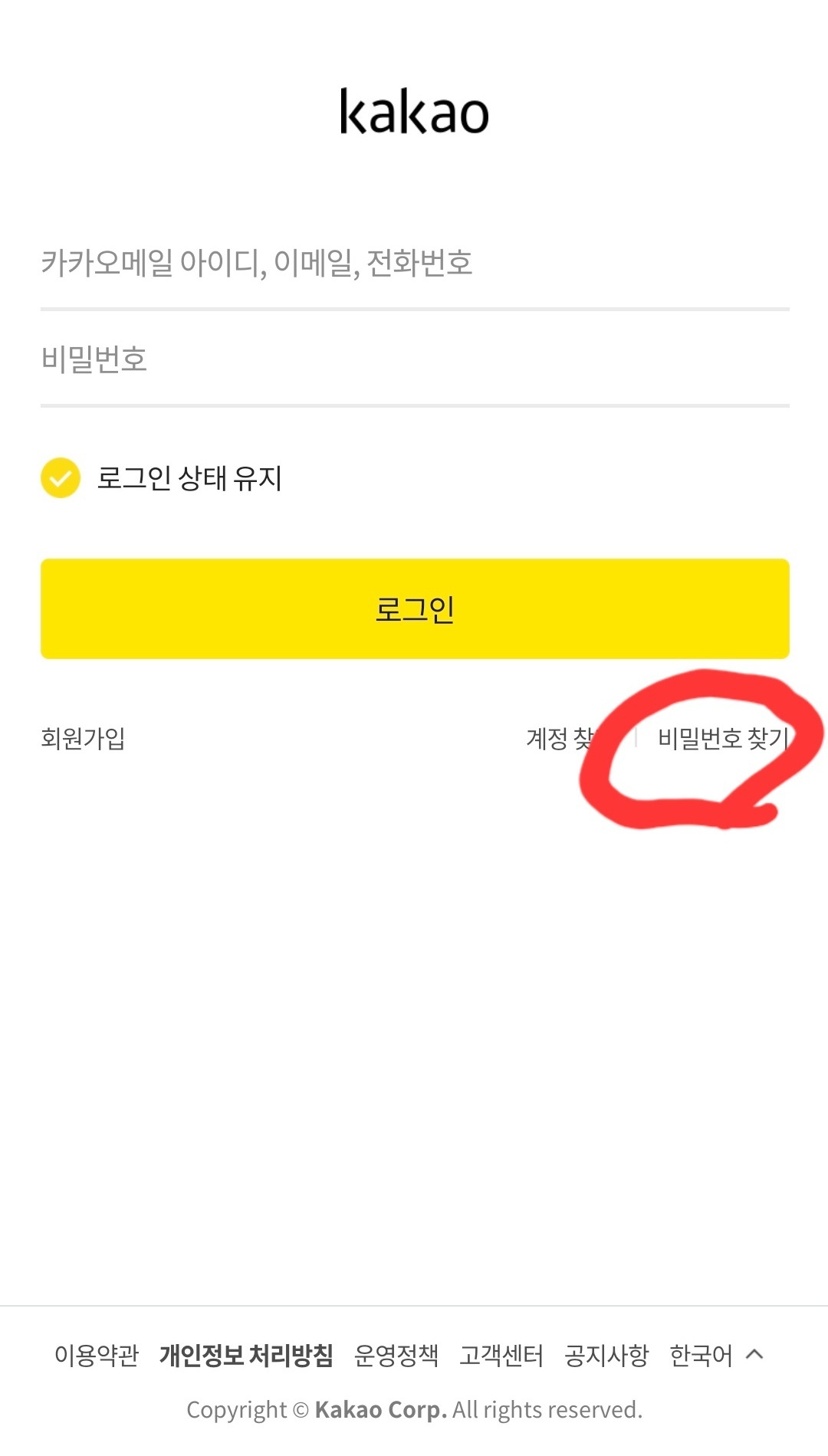Open 이용약관 terms of service

97,1356
